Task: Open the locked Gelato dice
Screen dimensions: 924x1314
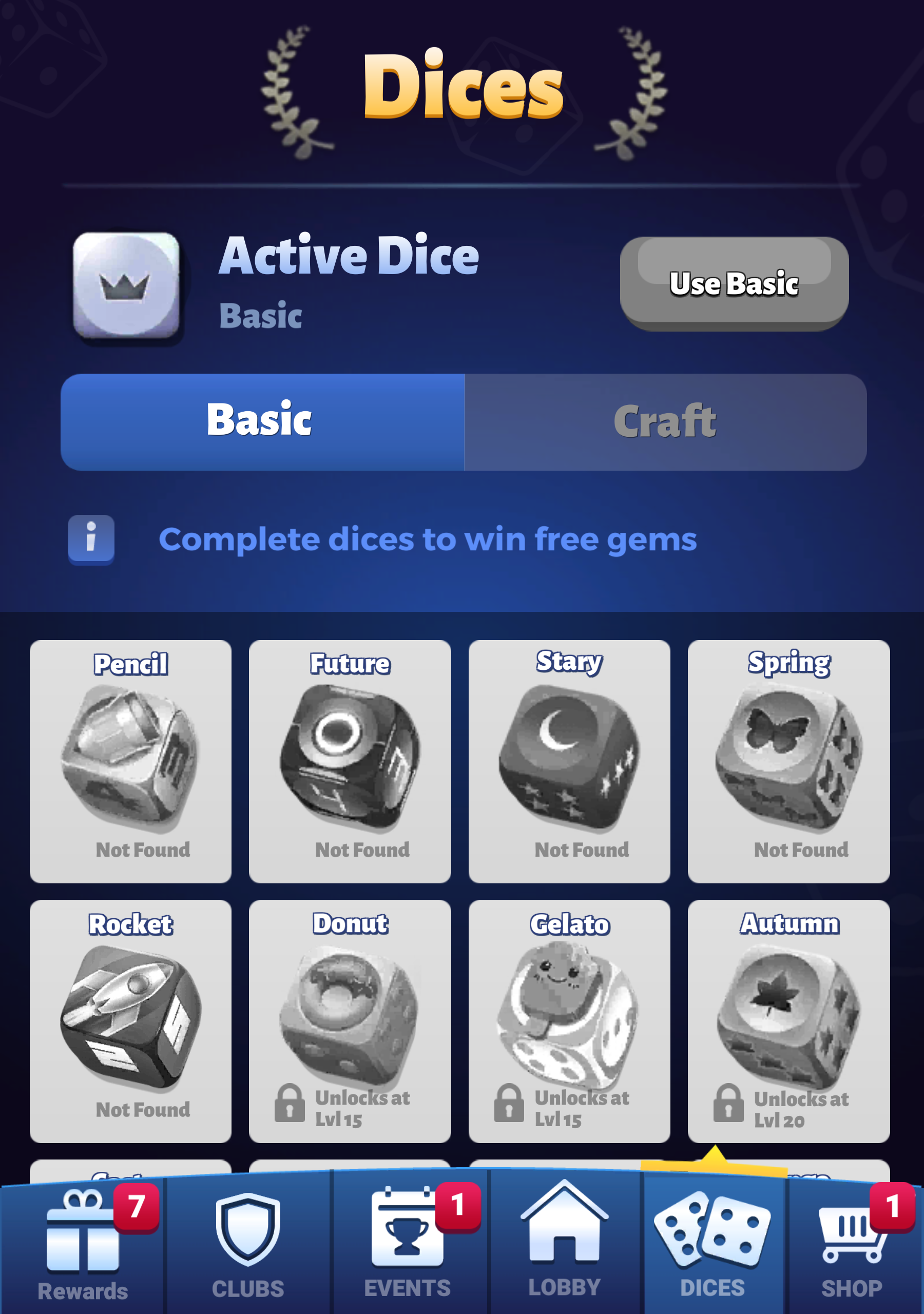Action: 569,1020
